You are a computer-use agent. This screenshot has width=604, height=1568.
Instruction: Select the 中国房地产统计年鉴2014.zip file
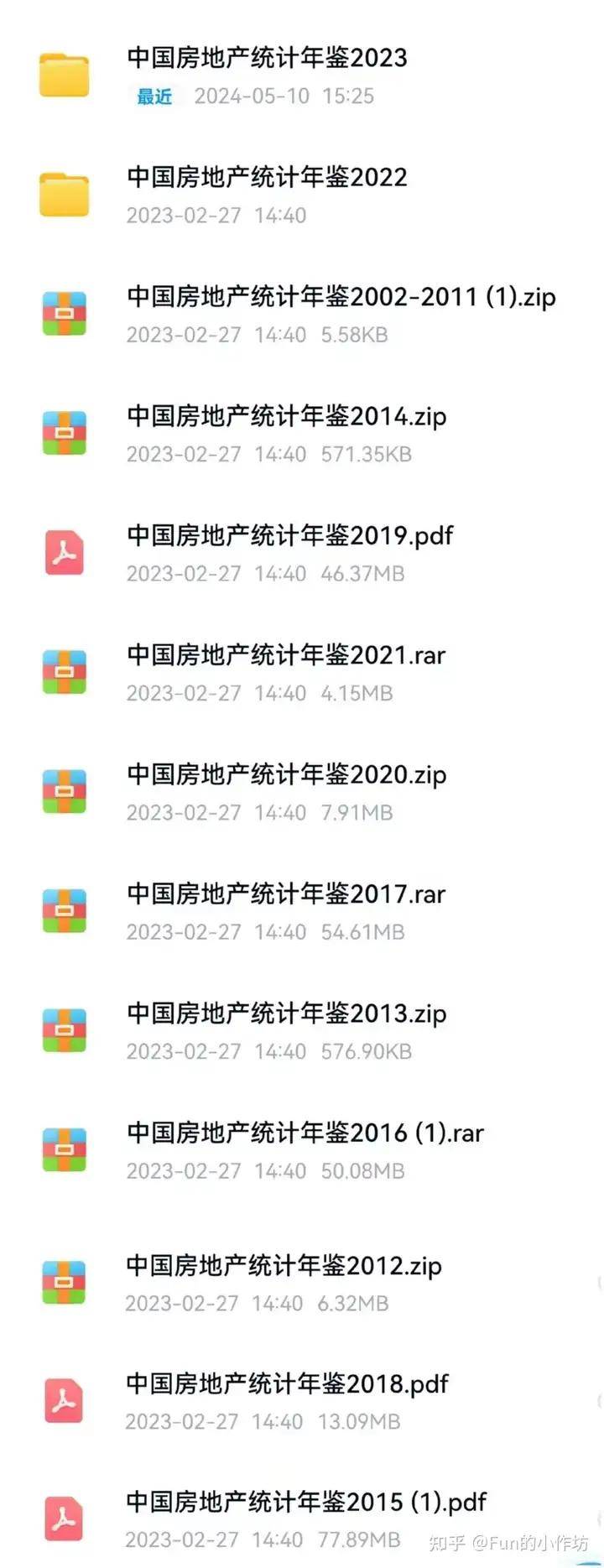coord(286,417)
